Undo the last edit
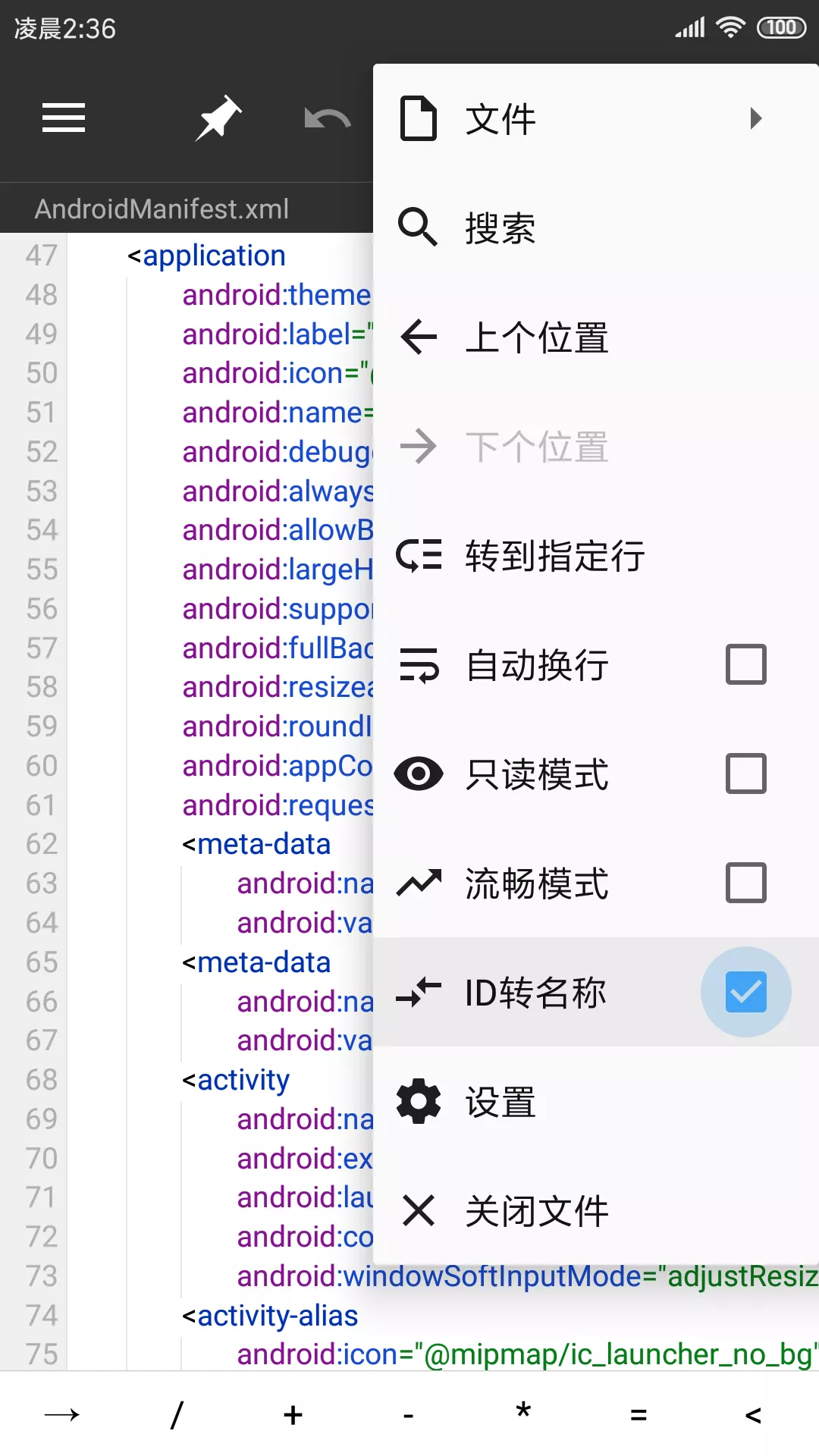The height and width of the screenshot is (1456, 819). click(x=327, y=118)
